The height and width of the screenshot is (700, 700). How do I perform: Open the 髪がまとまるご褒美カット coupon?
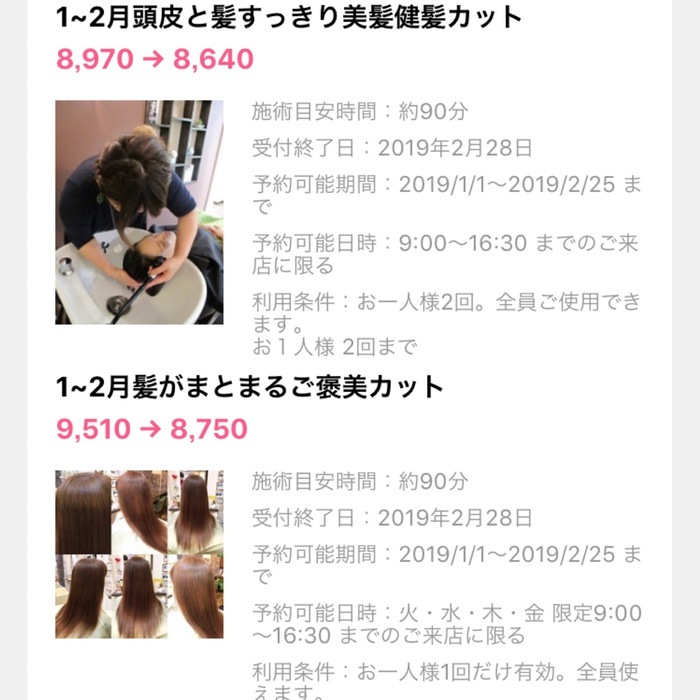[x=250, y=388]
